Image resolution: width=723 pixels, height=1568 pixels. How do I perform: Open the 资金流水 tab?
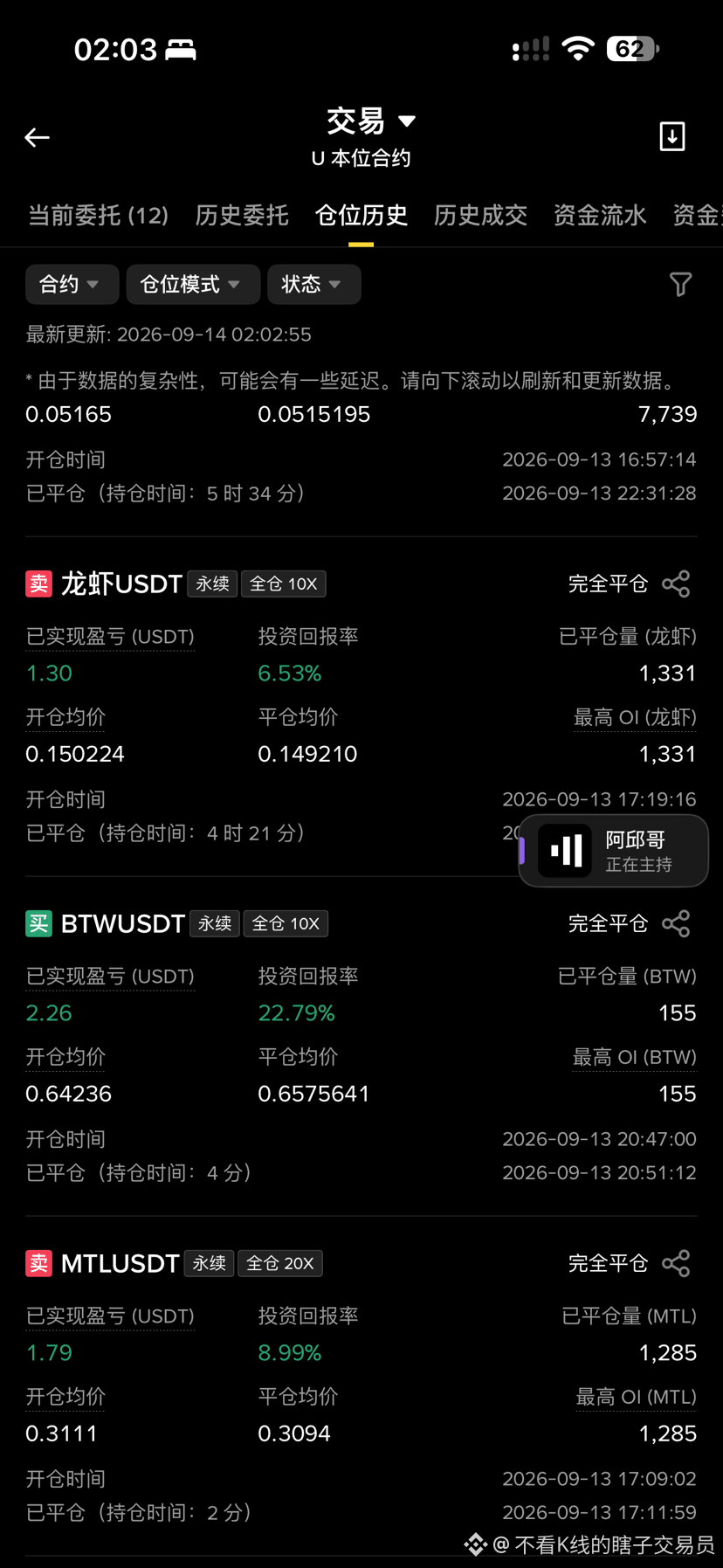click(x=600, y=215)
